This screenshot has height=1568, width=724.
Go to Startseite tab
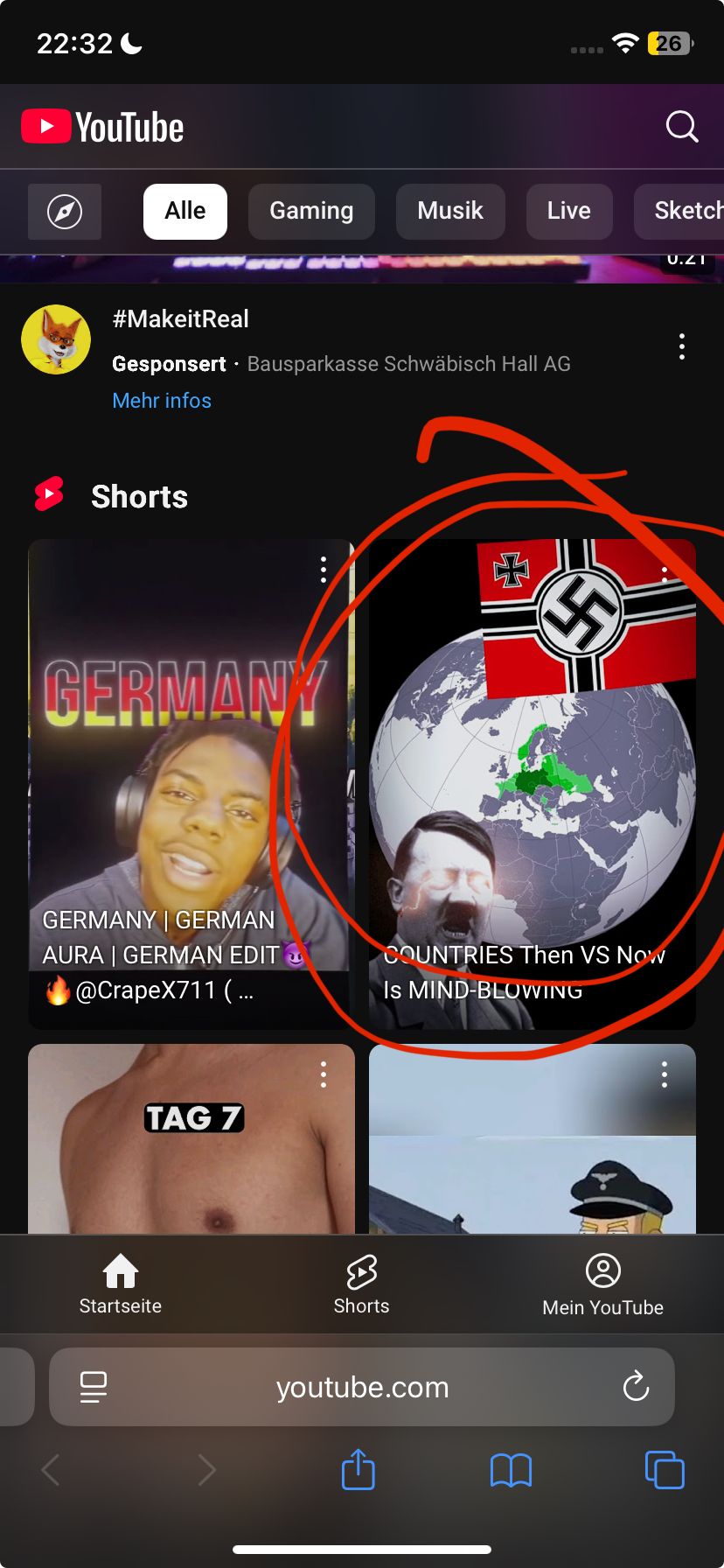pos(121,1284)
